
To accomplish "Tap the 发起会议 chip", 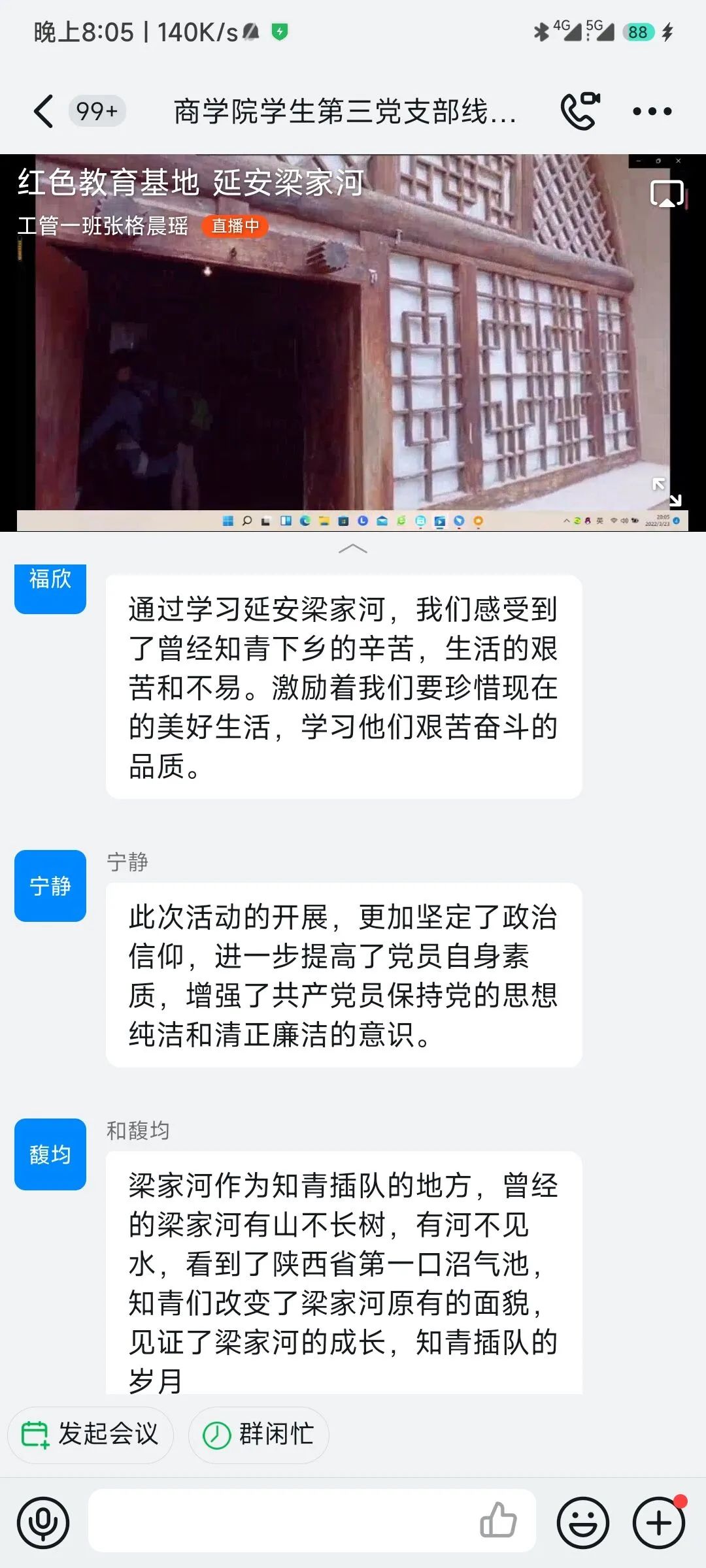I will point(91,1435).
